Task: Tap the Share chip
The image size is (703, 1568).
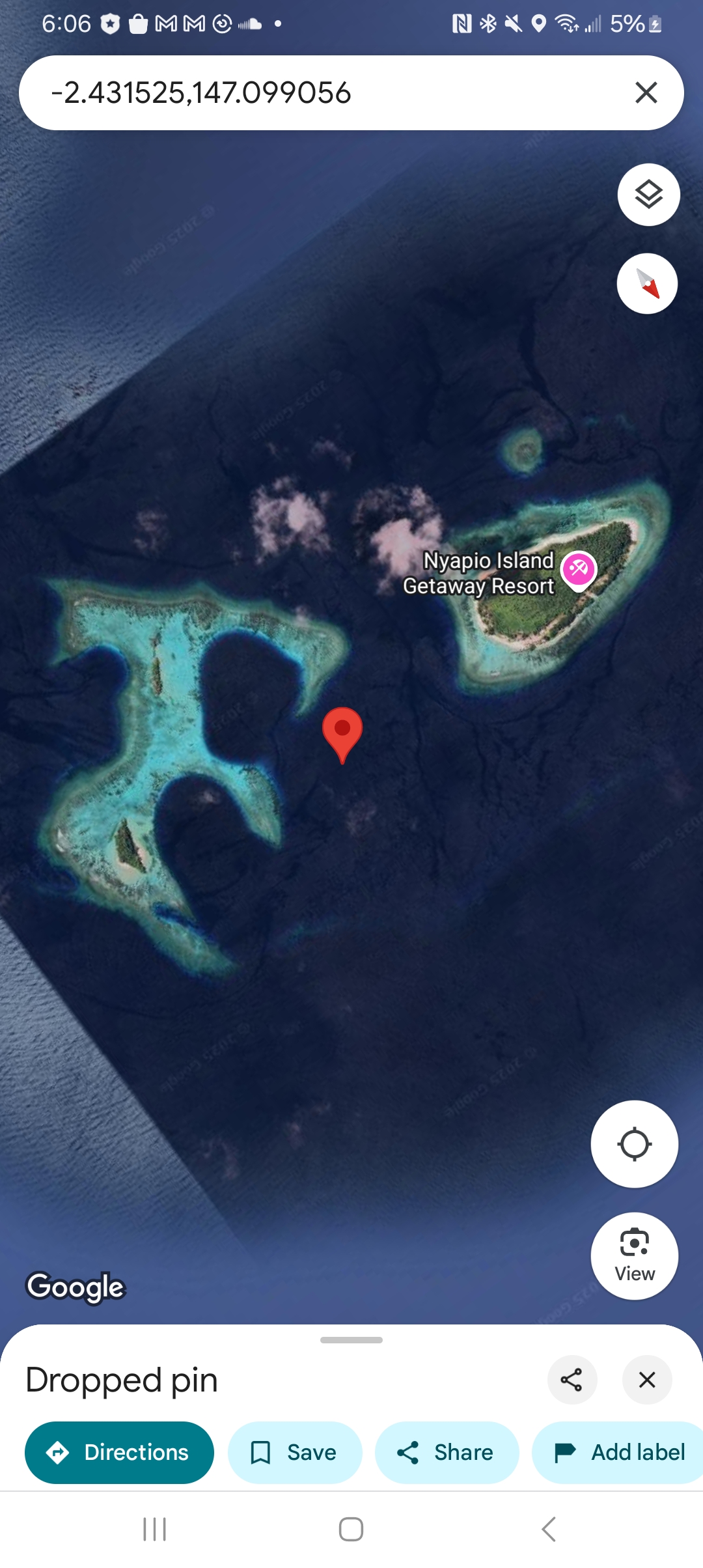Action: pyautogui.click(x=447, y=1453)
